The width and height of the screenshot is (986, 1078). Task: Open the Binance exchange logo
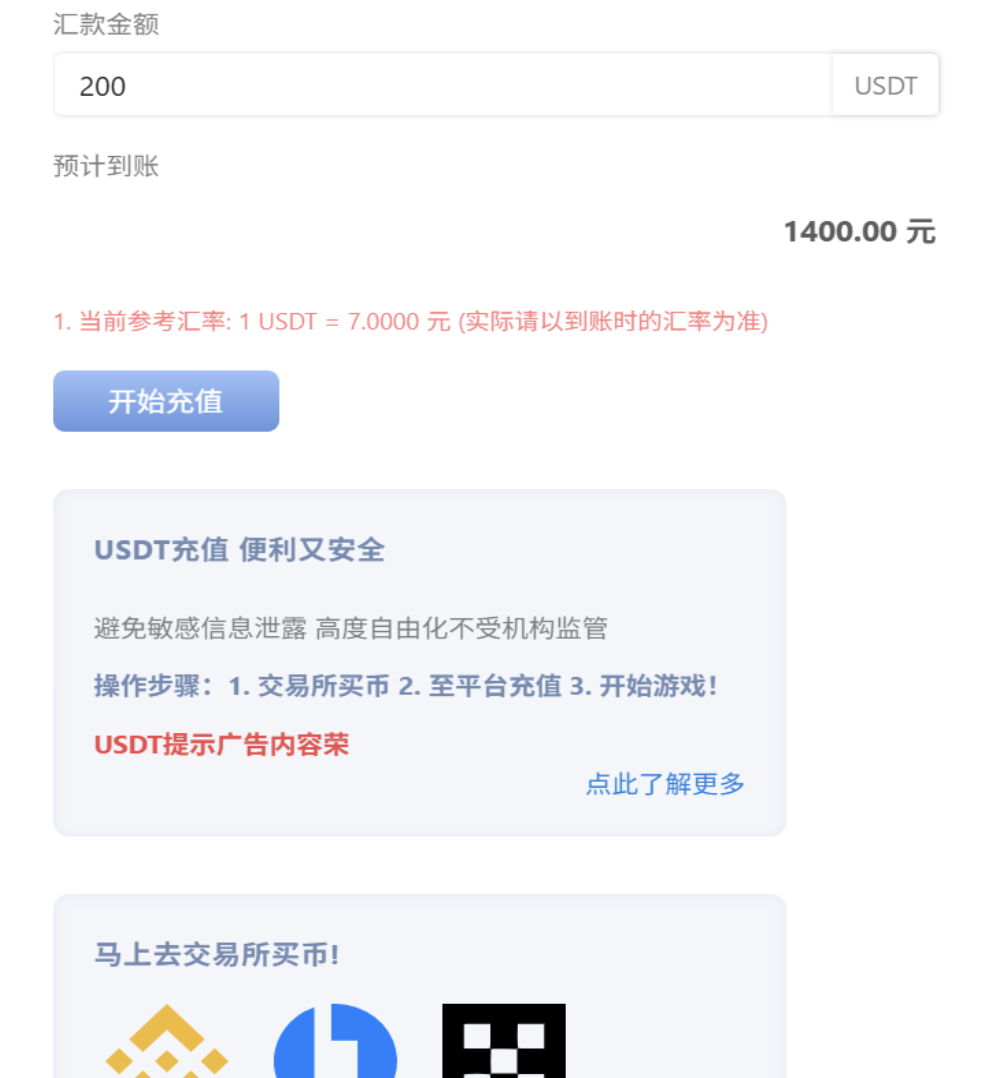[166, 1044]
